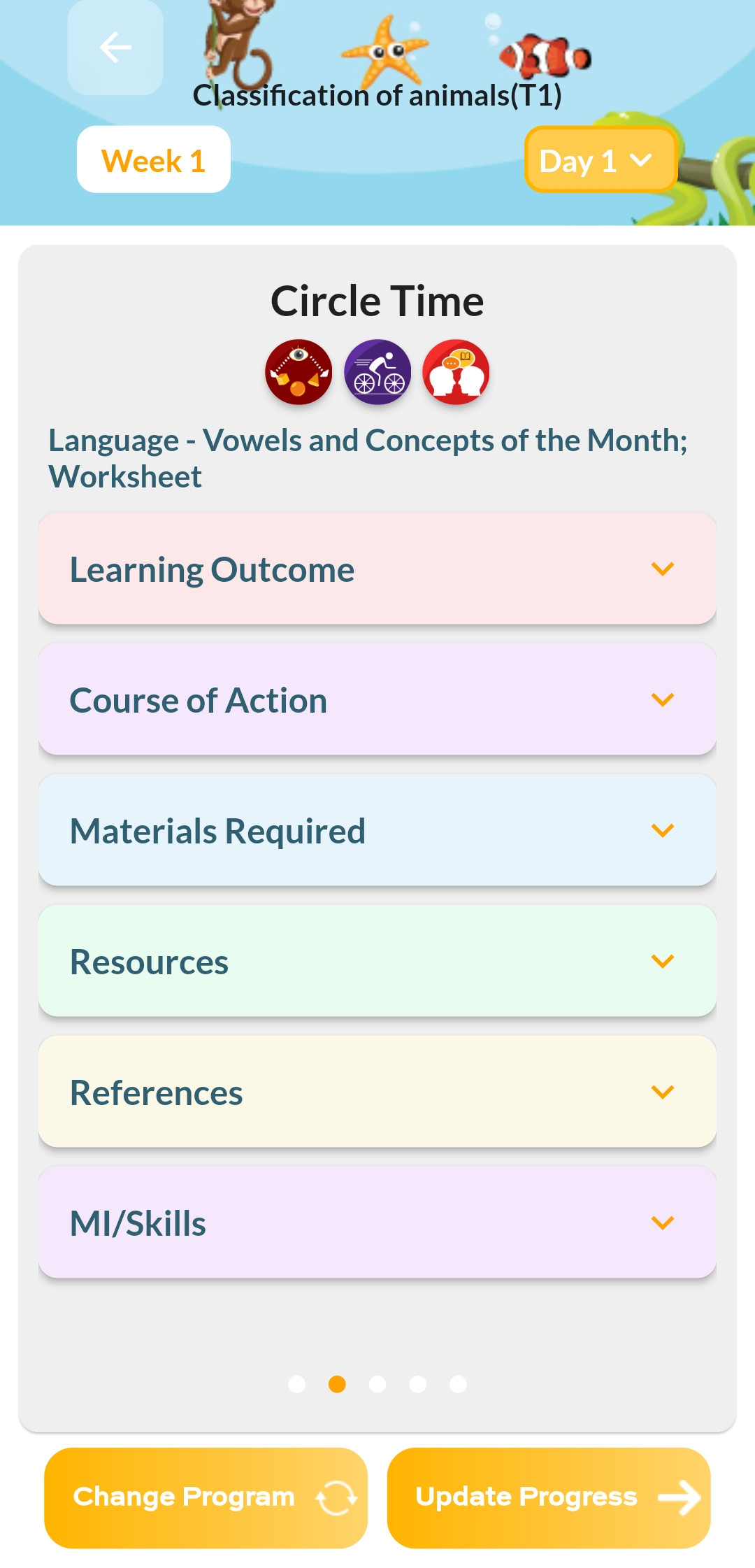This screenshot has height=1568, width=755.
Task: Tap the Update Progress button
Action: coord(549,1497)
